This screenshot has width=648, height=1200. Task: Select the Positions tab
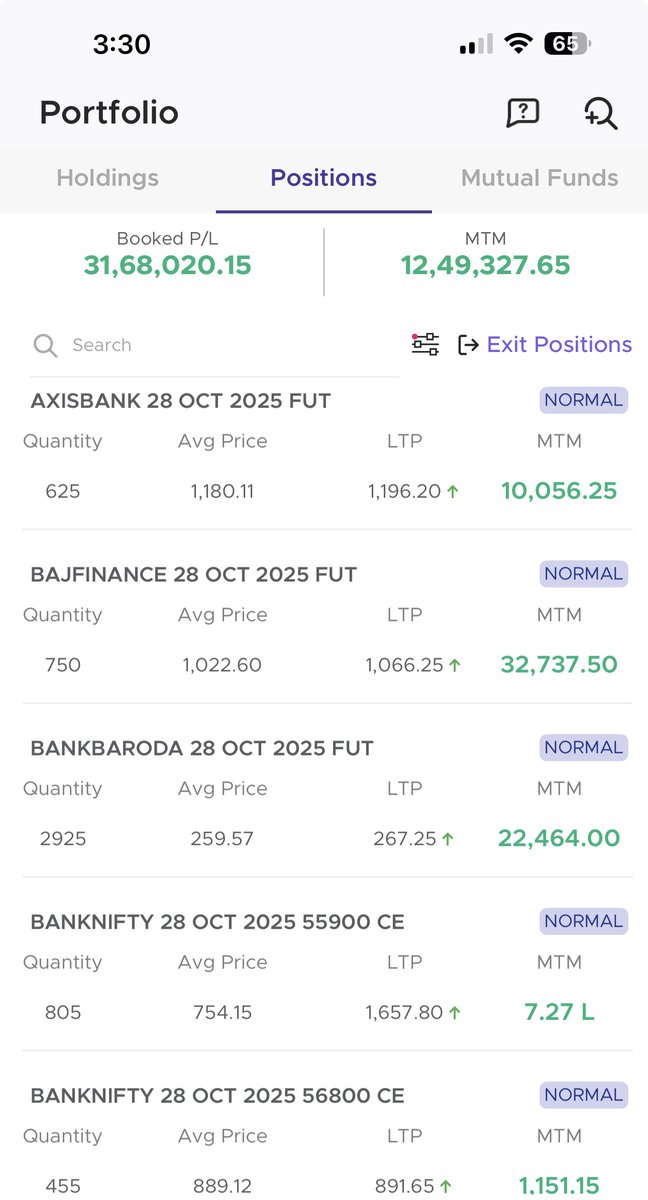pos(323,178)
